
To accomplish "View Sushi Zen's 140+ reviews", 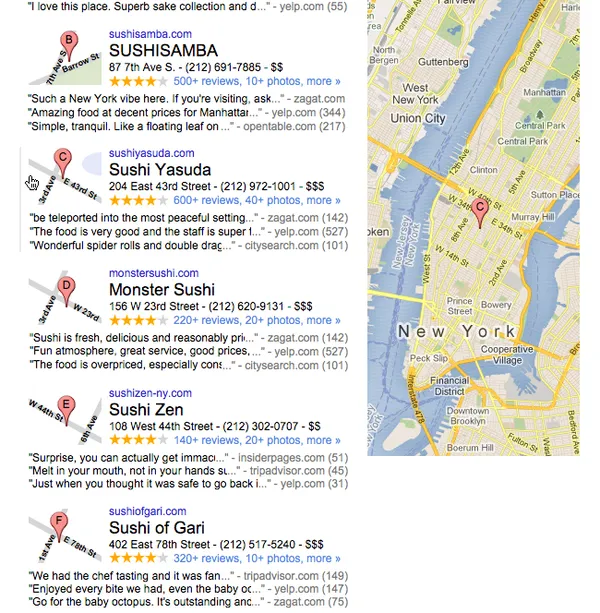I will [x=201, y=440].
